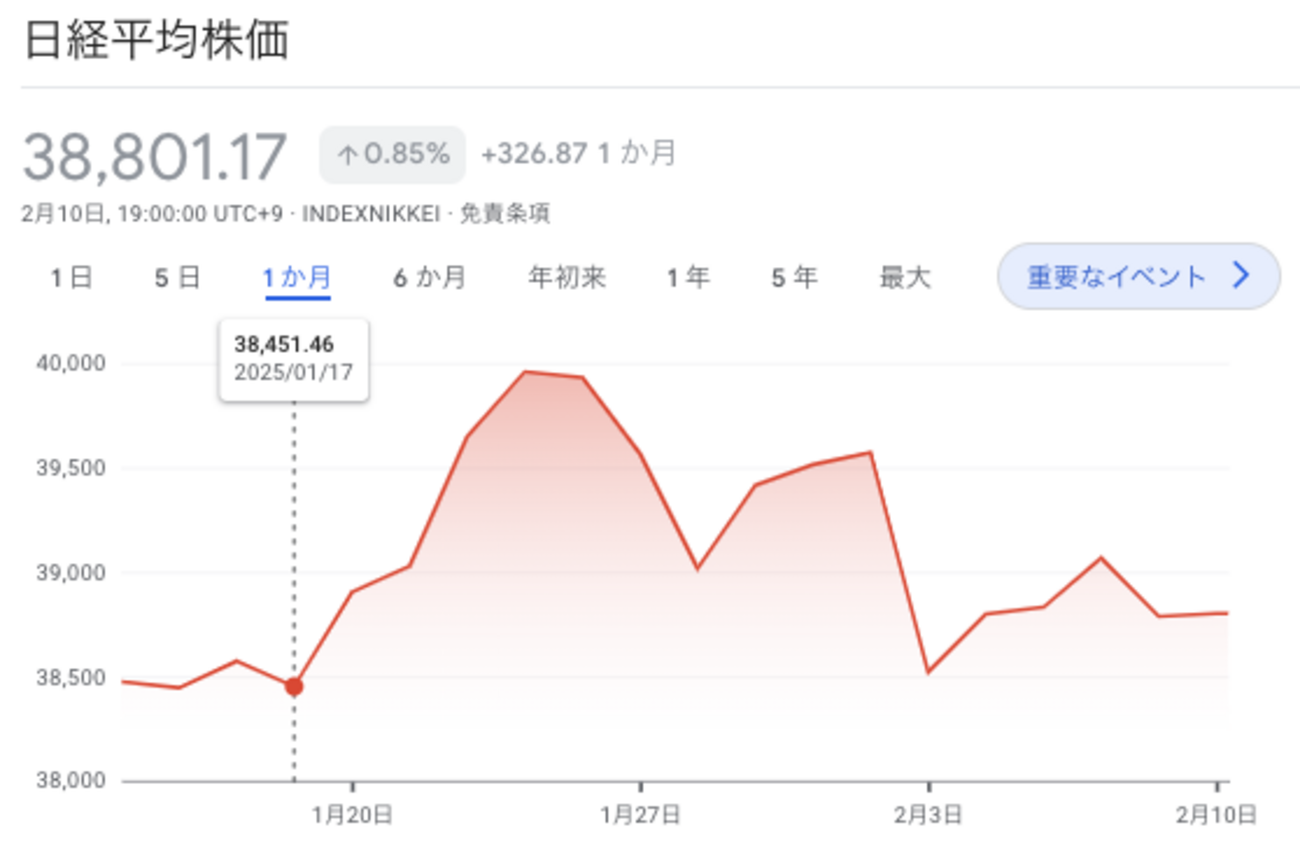Show the 6か月 chart range
1300x853 pixels.
click(429, 277)
